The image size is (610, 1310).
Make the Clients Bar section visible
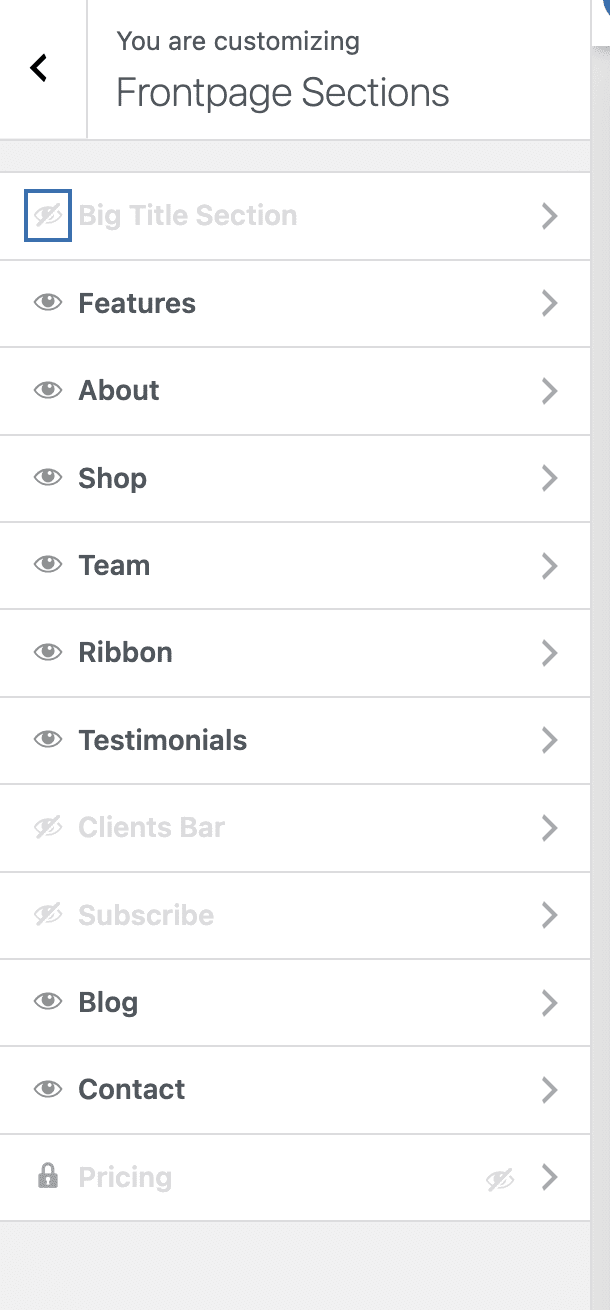point(48,828)
